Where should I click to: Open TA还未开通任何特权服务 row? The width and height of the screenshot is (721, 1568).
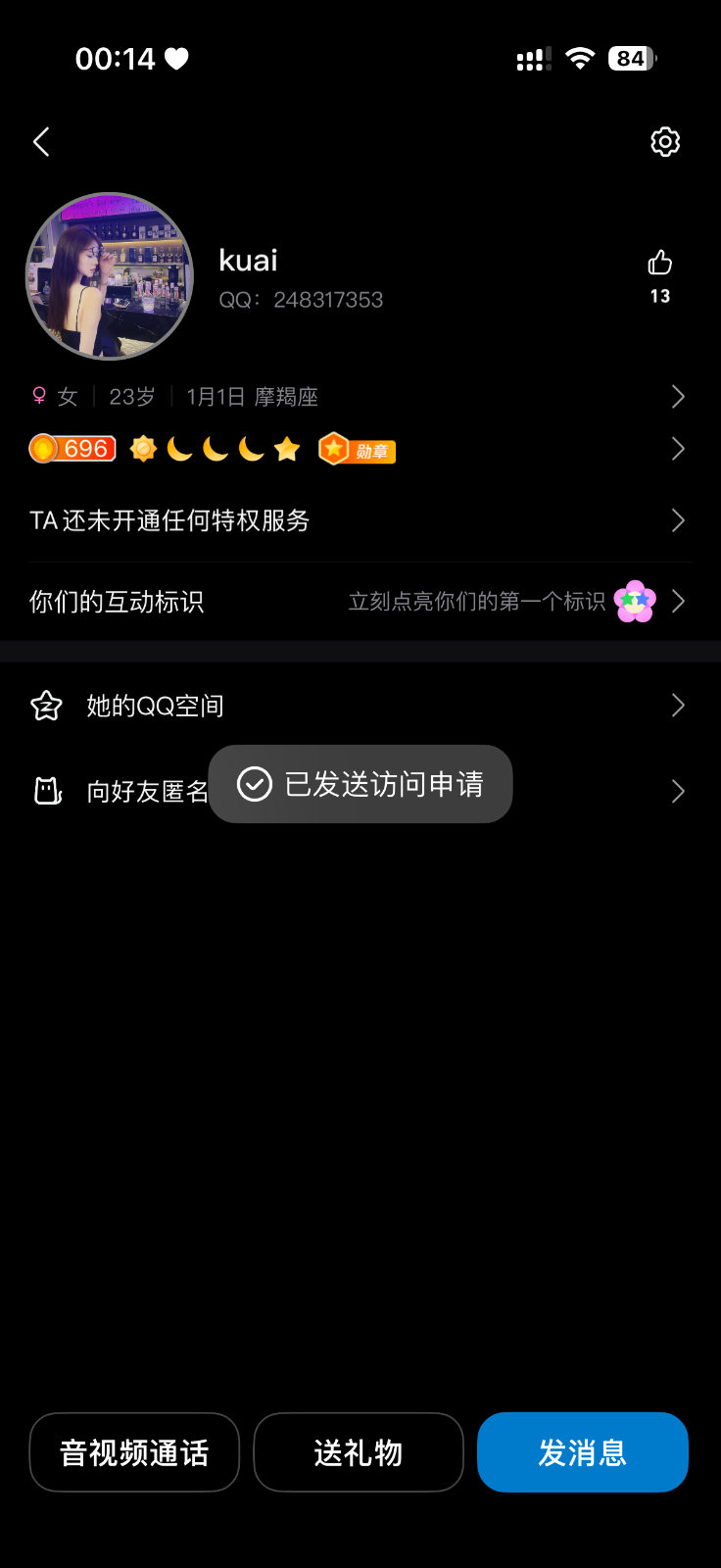tap(359, 520)
